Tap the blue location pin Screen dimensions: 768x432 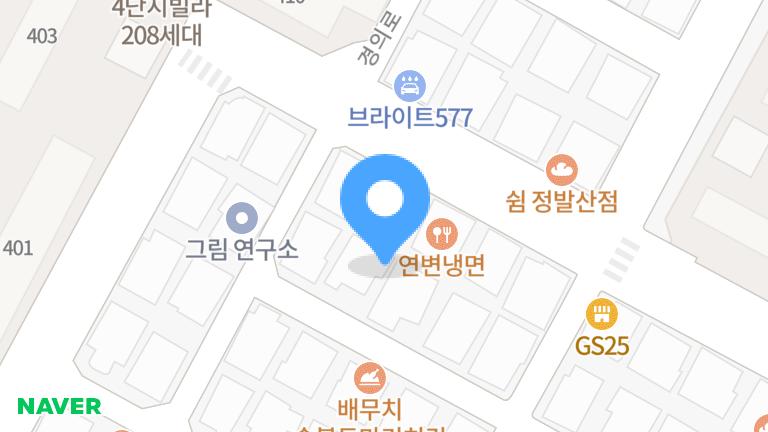point(385,205)
